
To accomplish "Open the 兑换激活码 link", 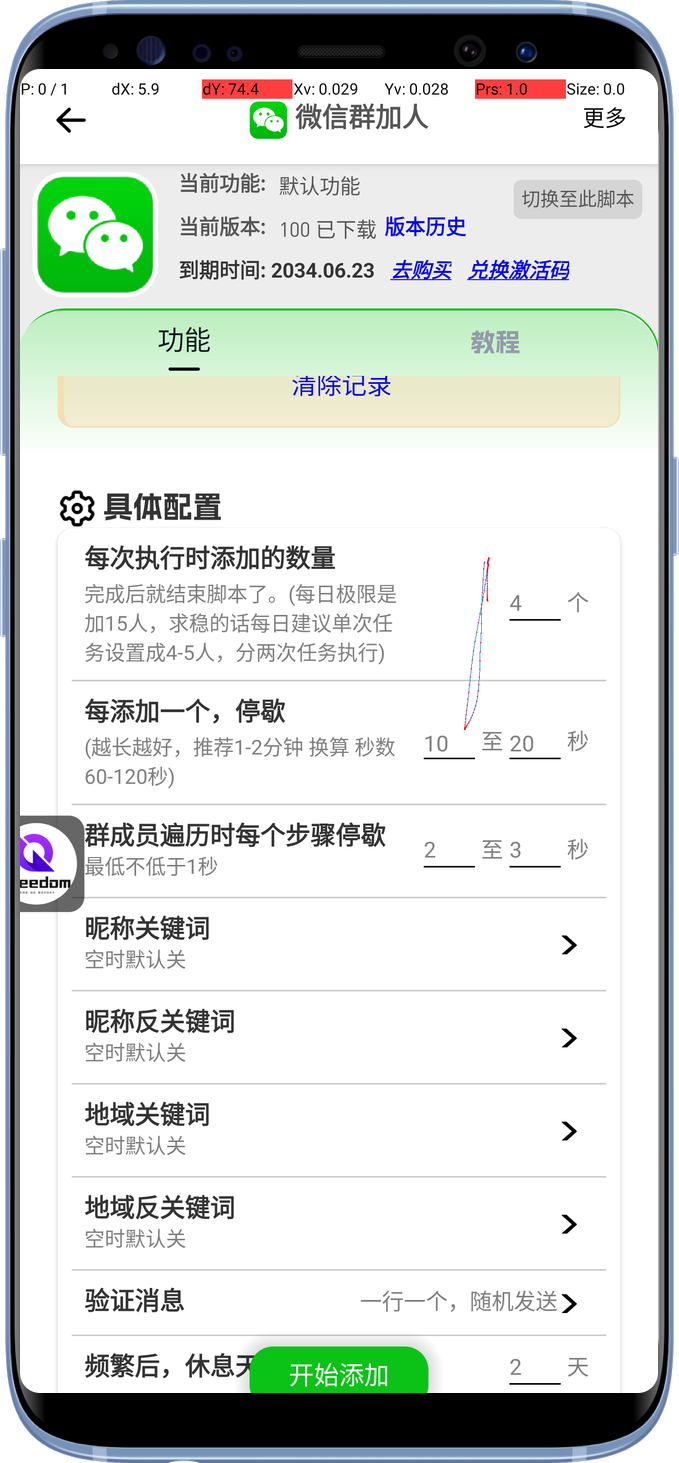I will tap(518, 270).
